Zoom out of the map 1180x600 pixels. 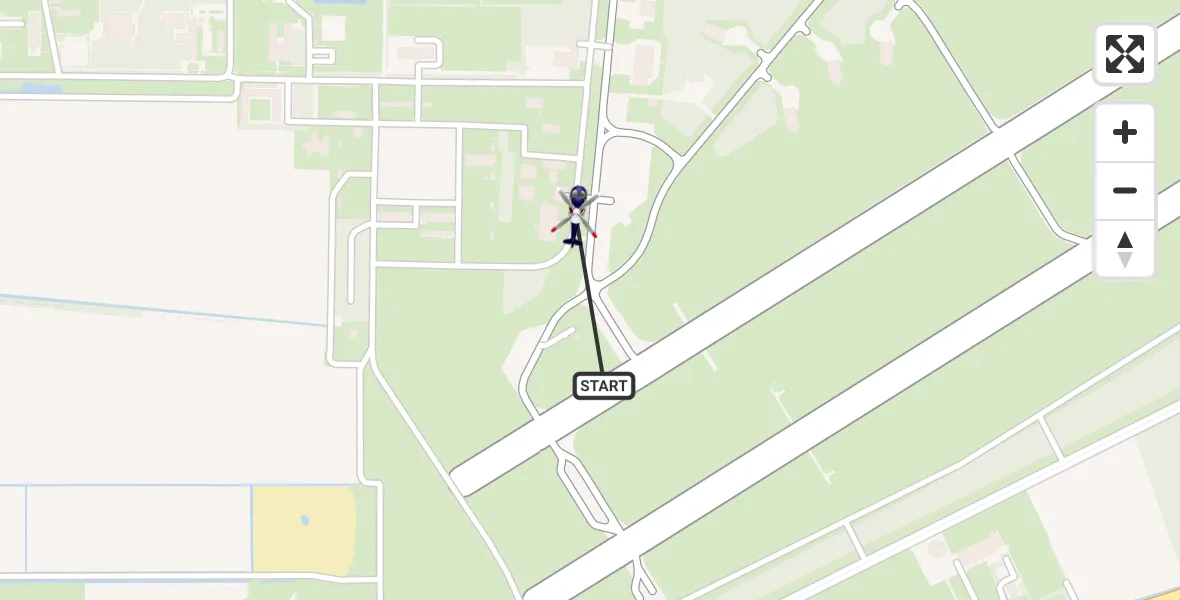(1124, 191)
